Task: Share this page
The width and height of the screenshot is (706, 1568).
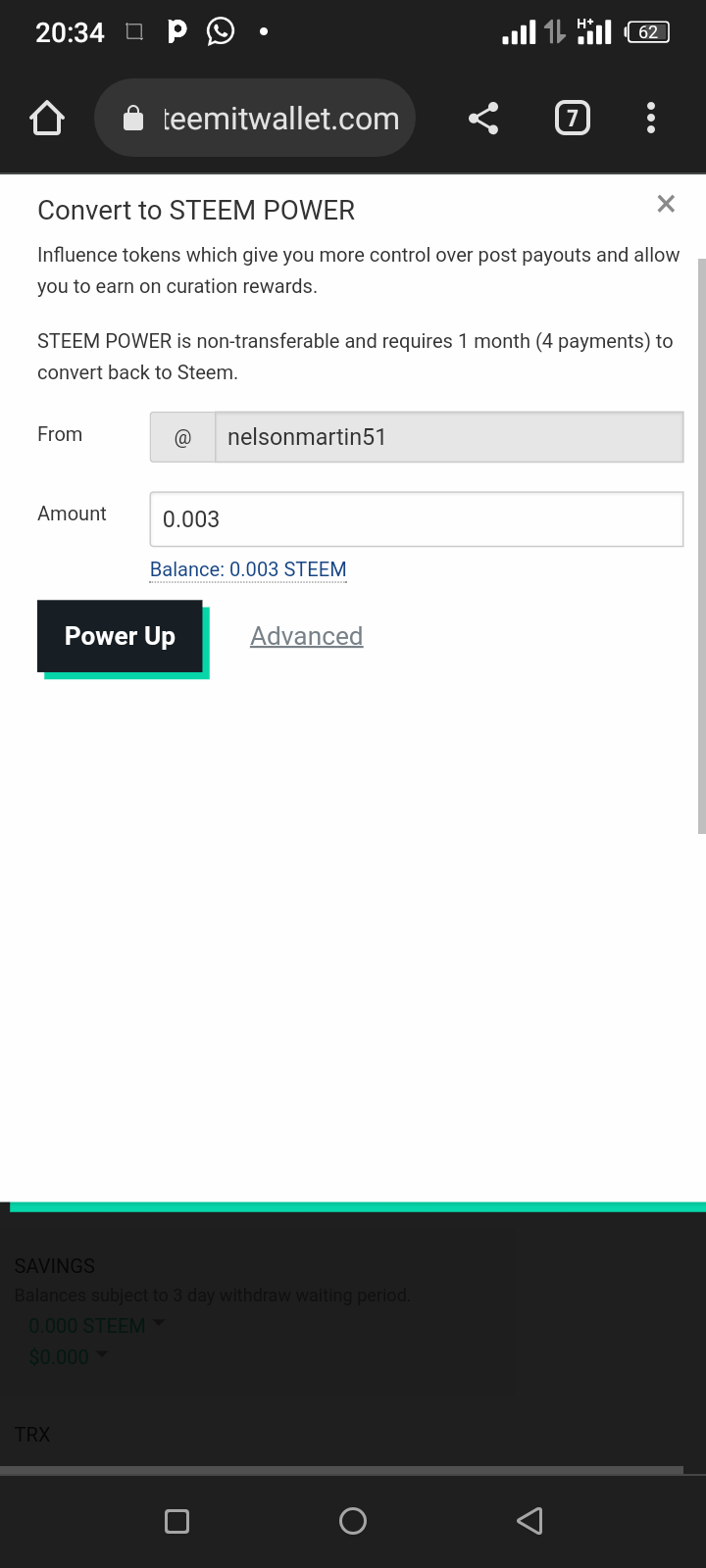Action: [483, 119]
